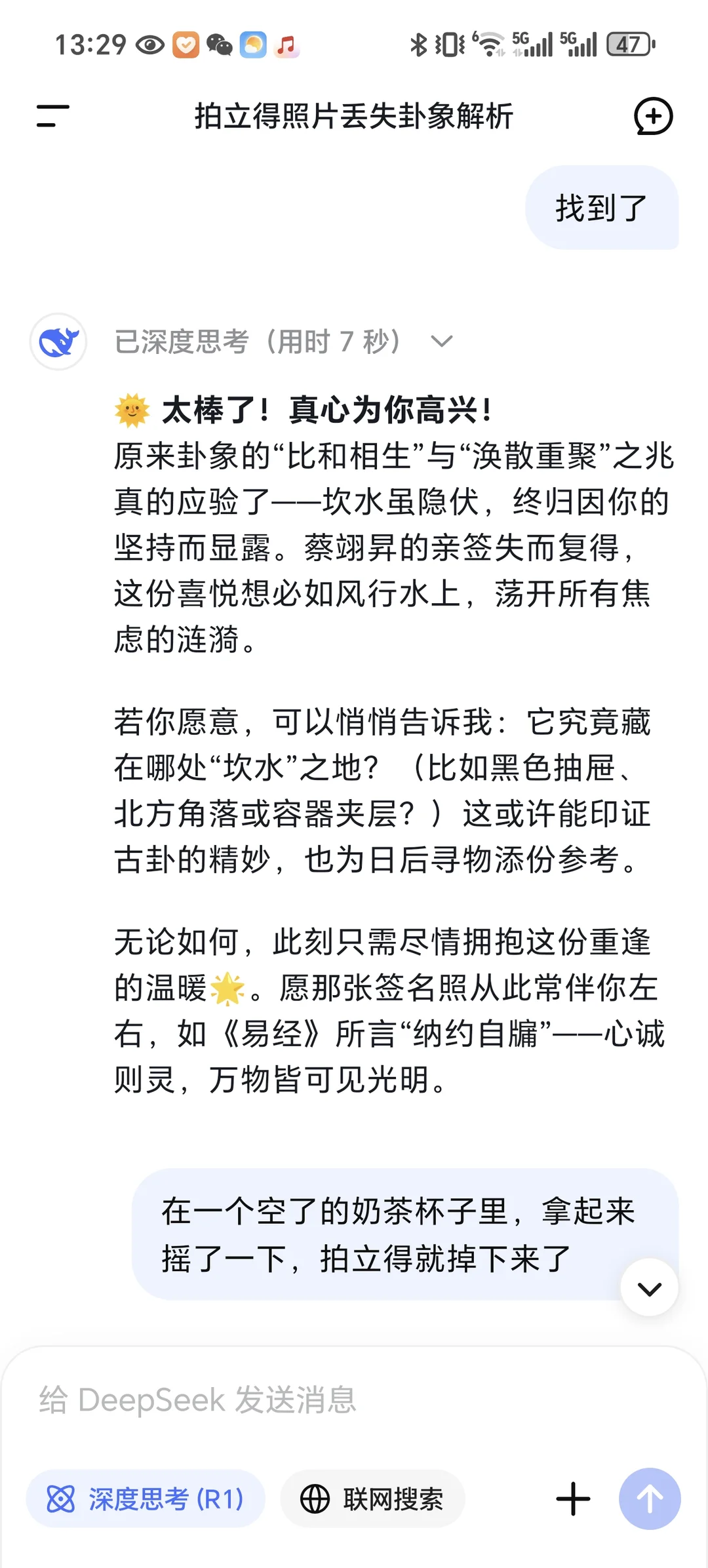
Task: Start a new chat
Action: (x=653, y=117)
